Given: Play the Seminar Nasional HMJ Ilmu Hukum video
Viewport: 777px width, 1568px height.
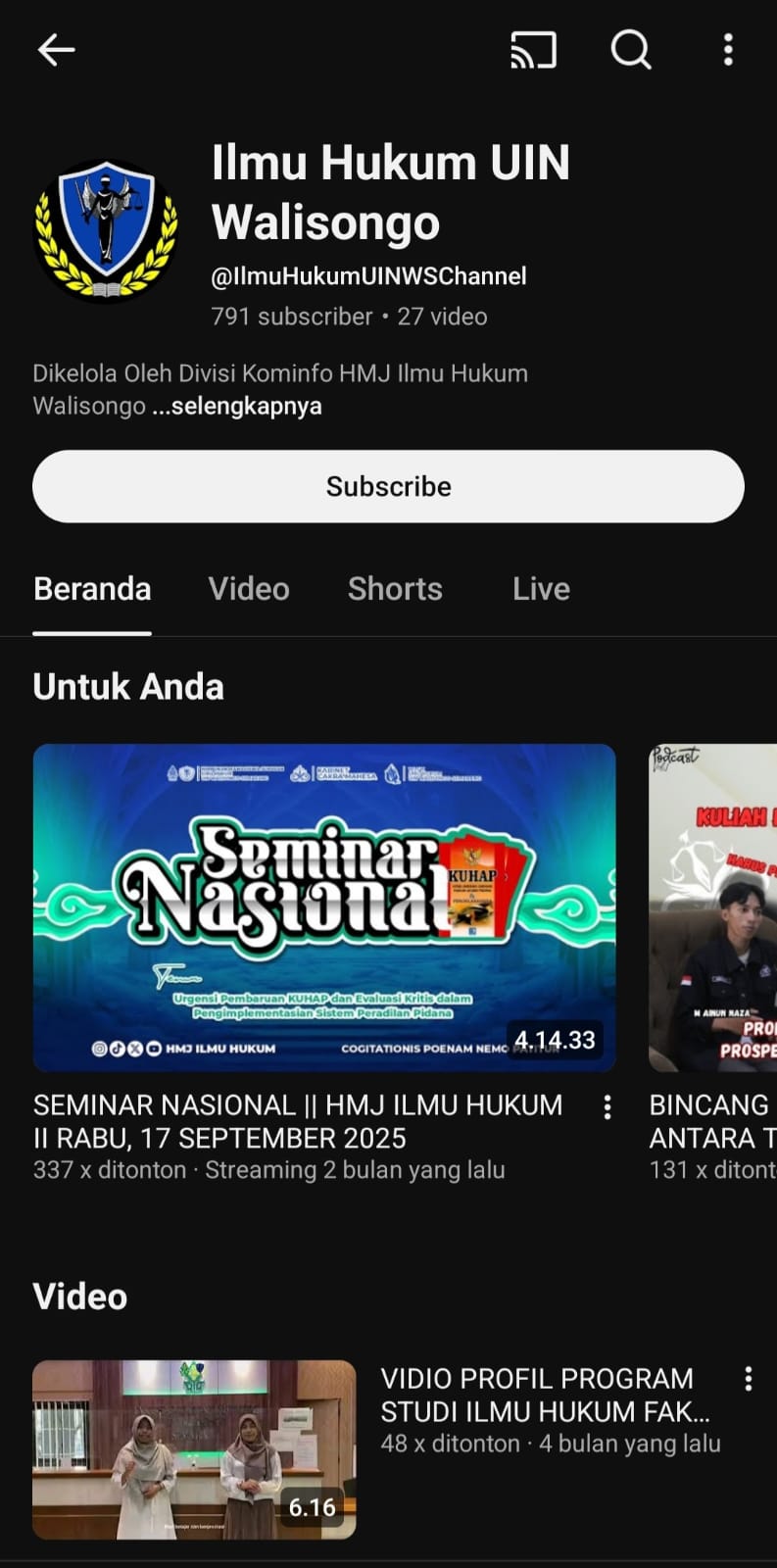Looking at the screenshot, I should click(x=324, y=907).
